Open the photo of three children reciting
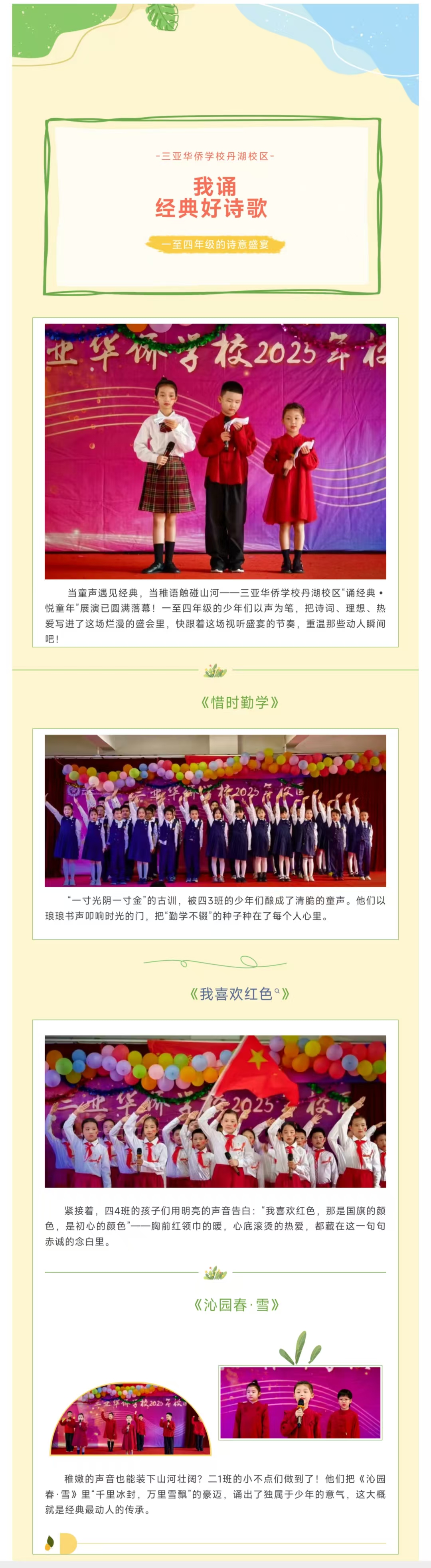Image resolution: width=431 pixels, height=1568 pixels. (x=215, y=451)
